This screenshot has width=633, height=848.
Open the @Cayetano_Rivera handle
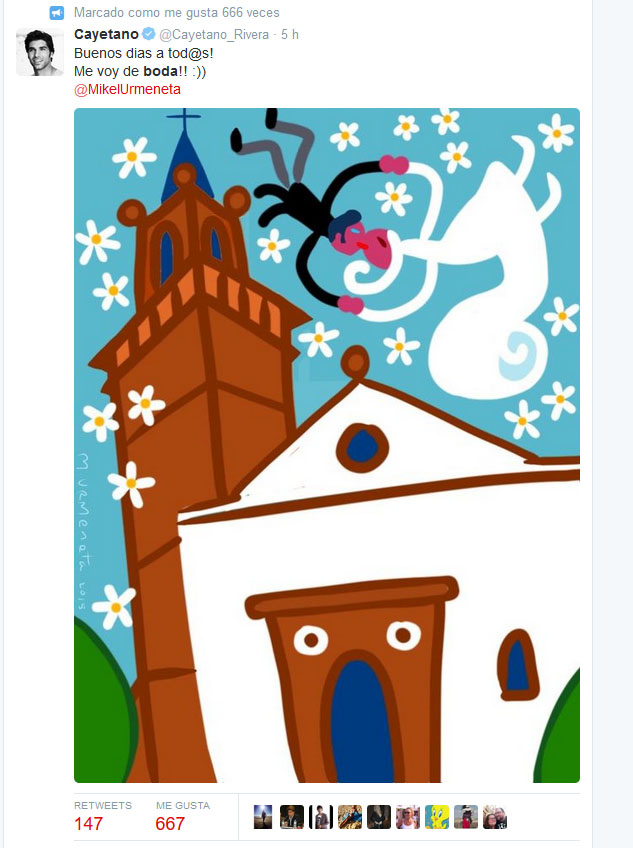[x=216, y=35]
